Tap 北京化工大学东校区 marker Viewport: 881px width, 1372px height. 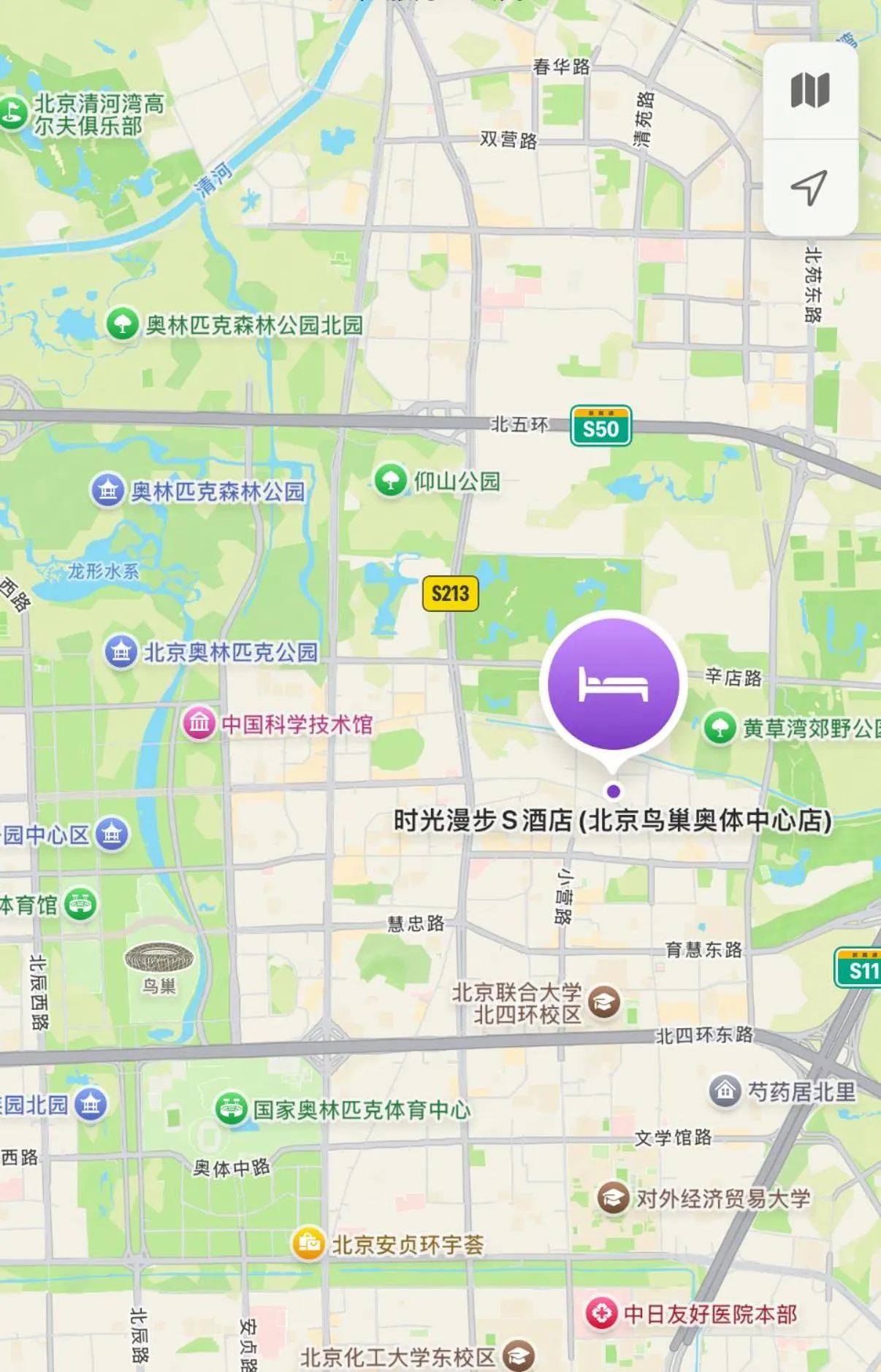pos(519,1357)
